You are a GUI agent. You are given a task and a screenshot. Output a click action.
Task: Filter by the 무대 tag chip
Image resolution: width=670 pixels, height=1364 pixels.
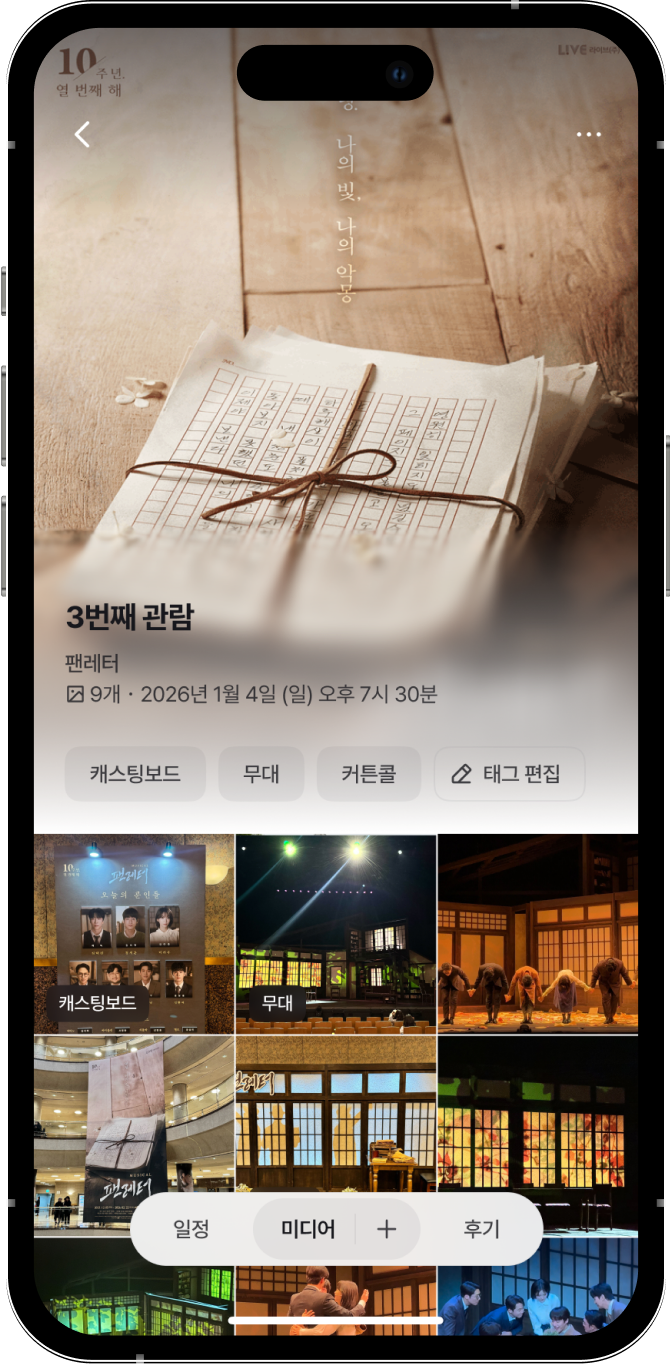(x=261, y=774)
